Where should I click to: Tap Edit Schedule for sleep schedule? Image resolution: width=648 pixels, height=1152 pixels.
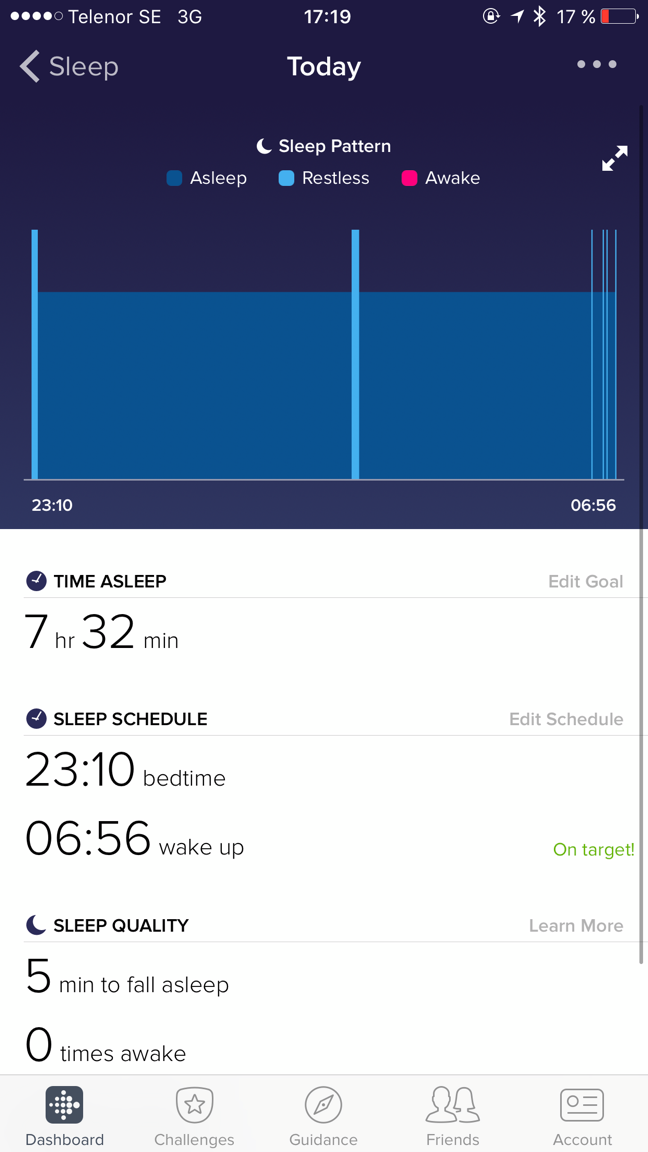pos(566,719)
